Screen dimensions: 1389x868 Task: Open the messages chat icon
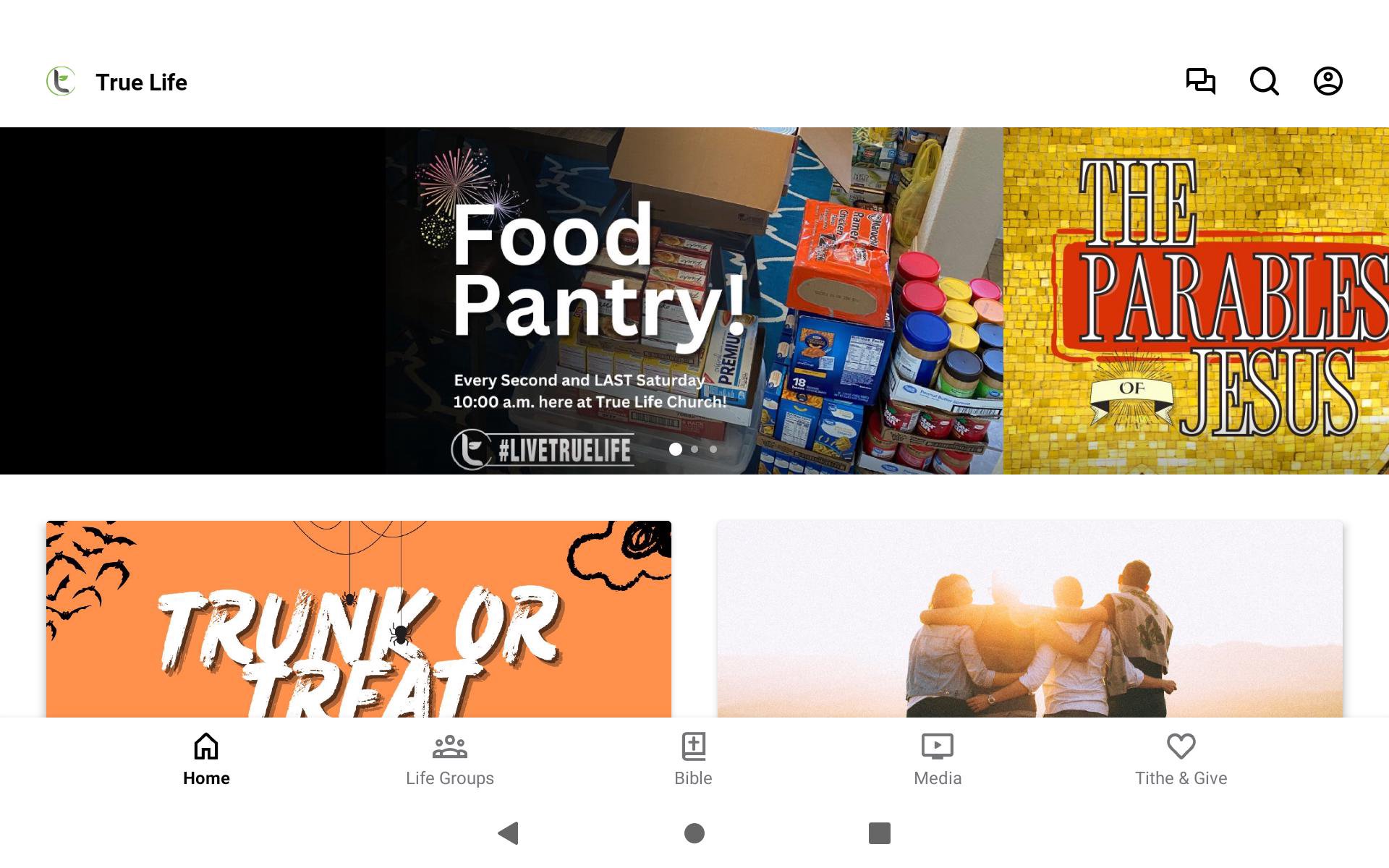pos(1200,81)
